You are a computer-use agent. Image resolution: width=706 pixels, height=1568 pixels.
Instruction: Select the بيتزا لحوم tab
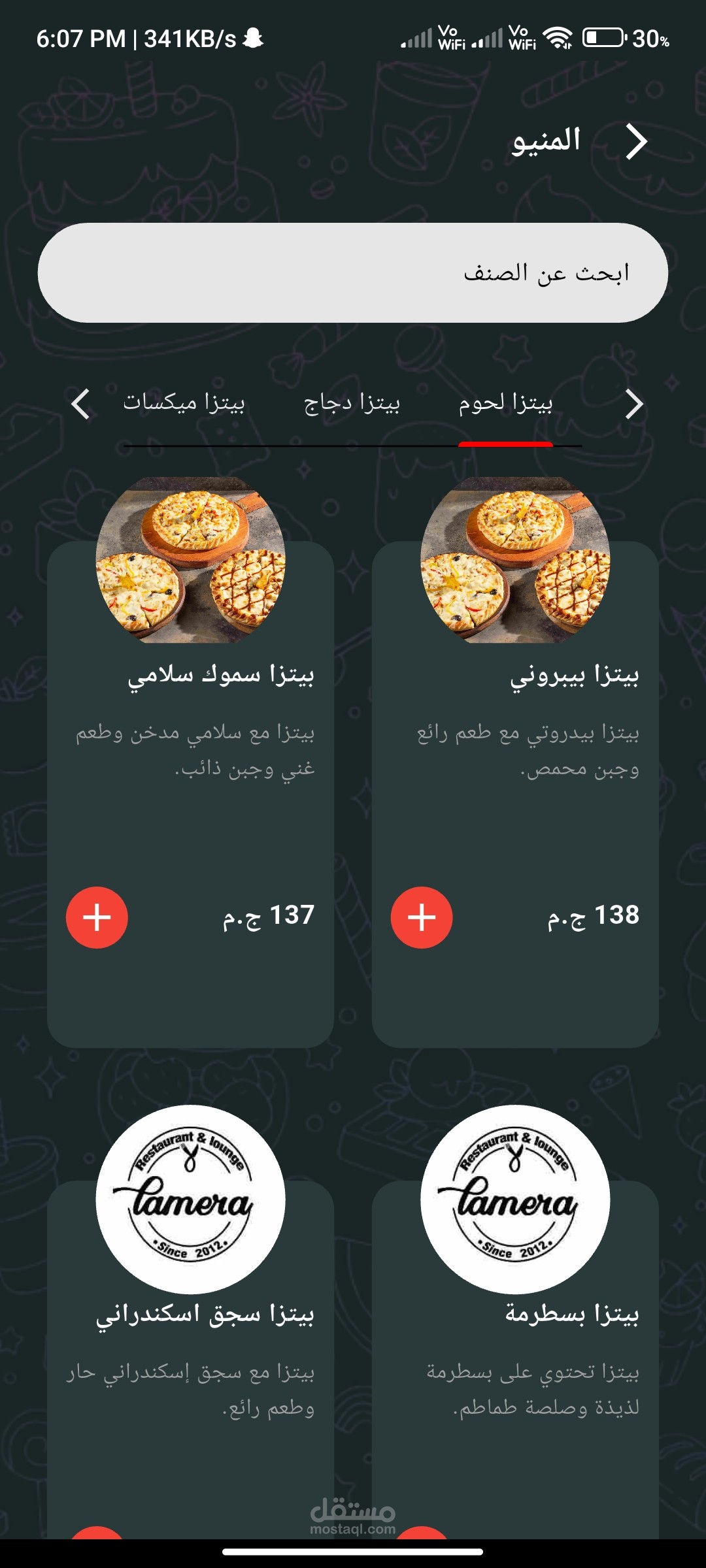click(505, 404)
